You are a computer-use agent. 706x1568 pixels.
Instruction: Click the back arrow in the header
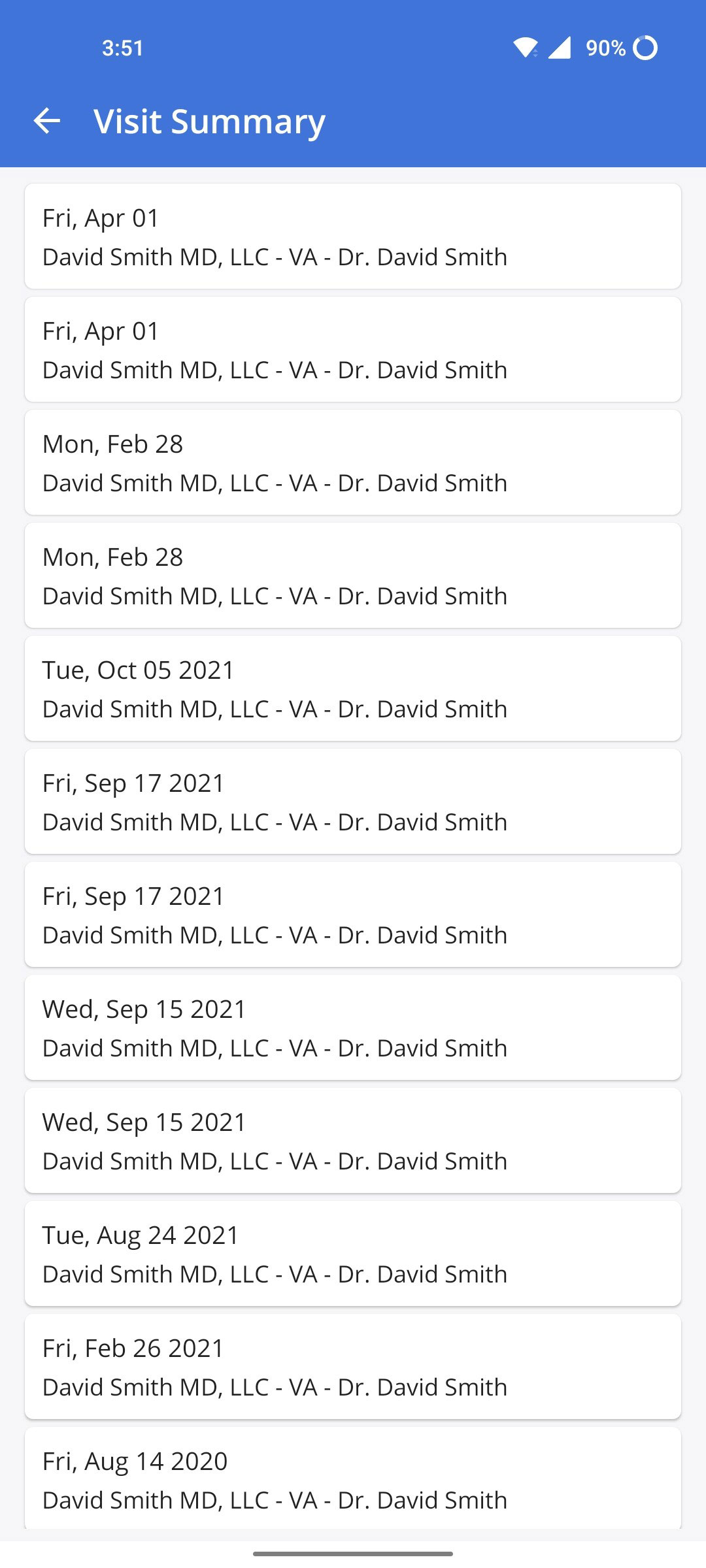click(x=47, y=121)
